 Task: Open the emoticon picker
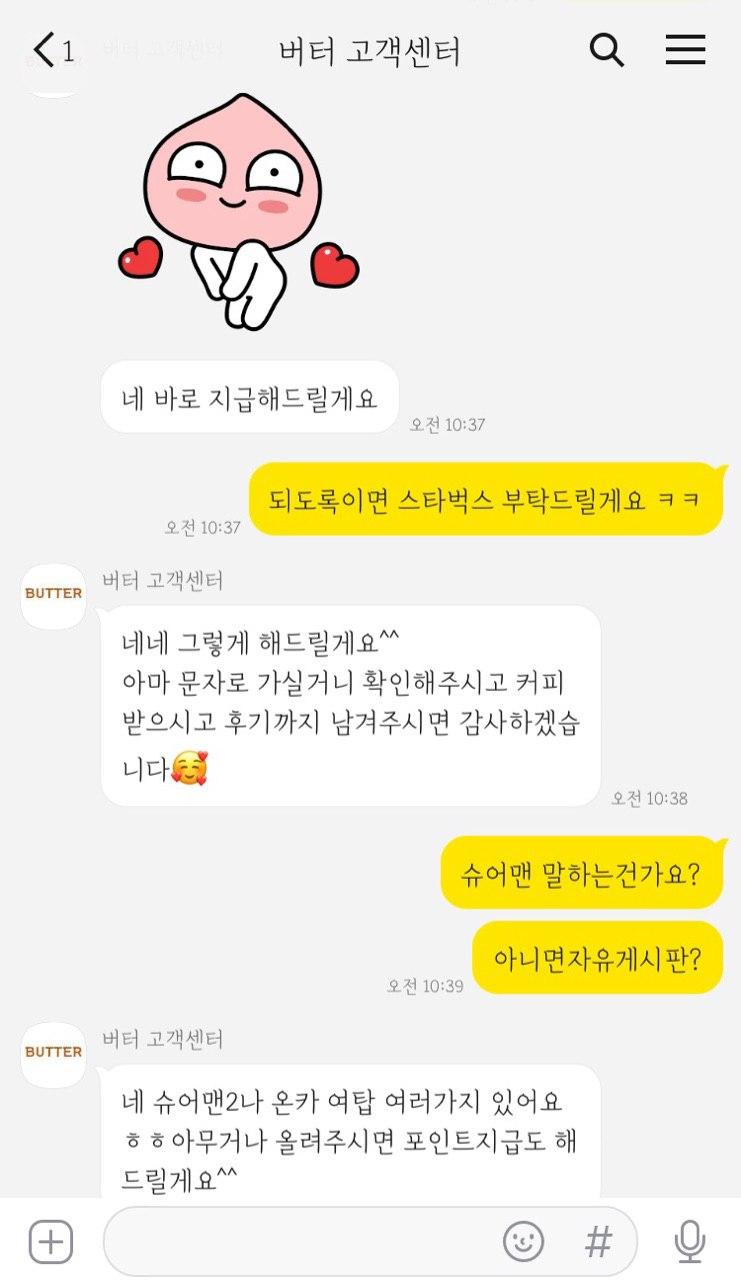(x=523, y=1242)
